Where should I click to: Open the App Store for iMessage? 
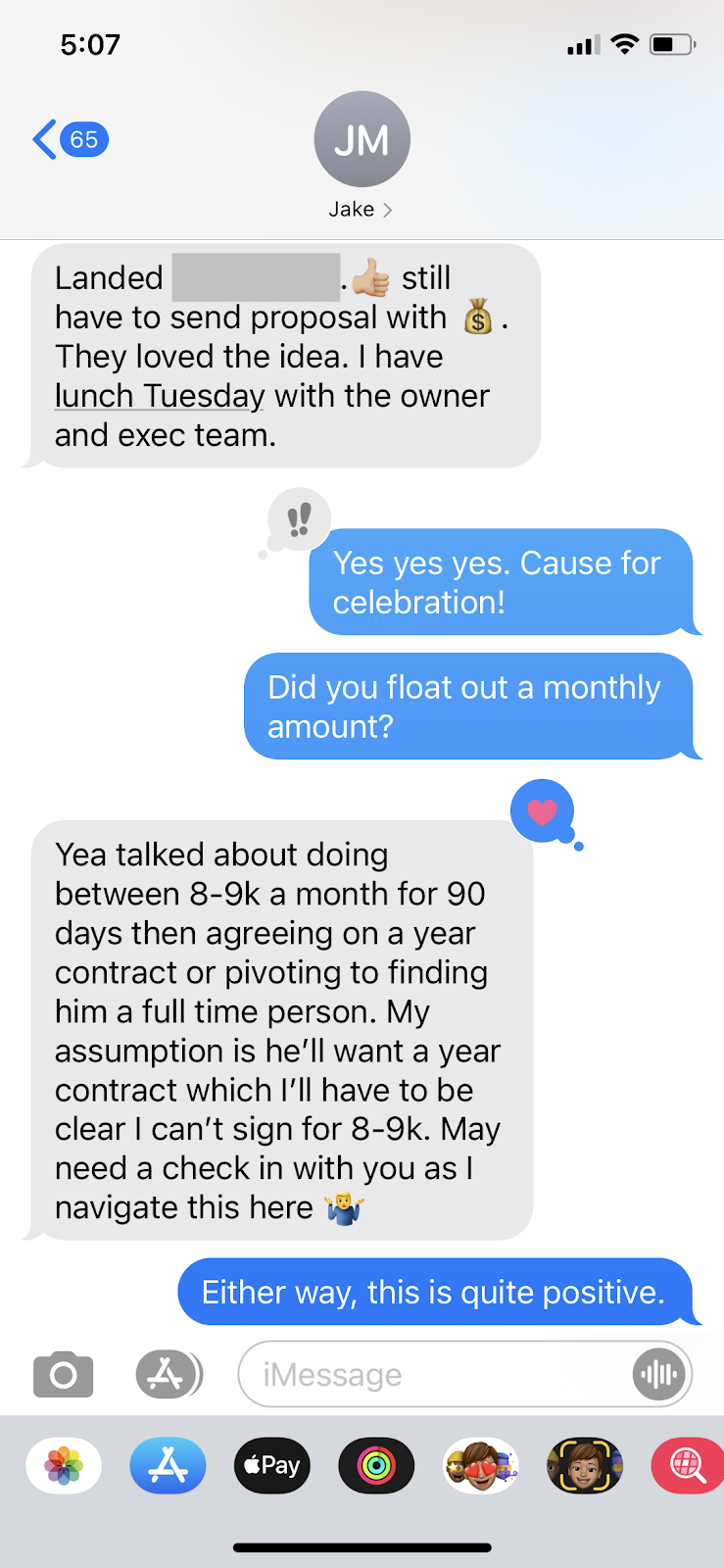[x=169, y=1465]
